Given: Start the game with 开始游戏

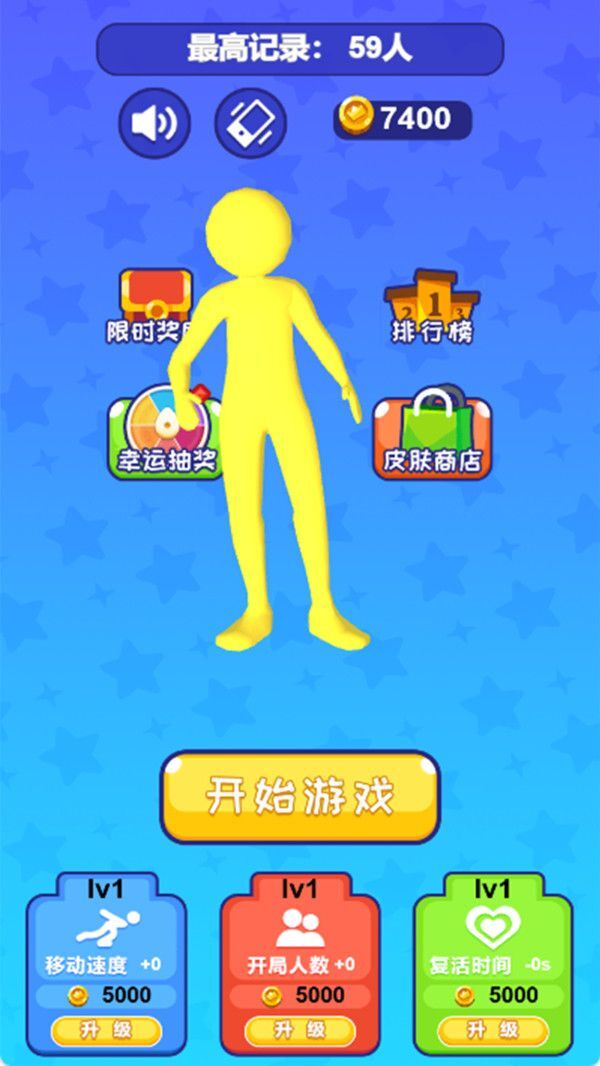Looking at the screenshot, I should 300,797.
